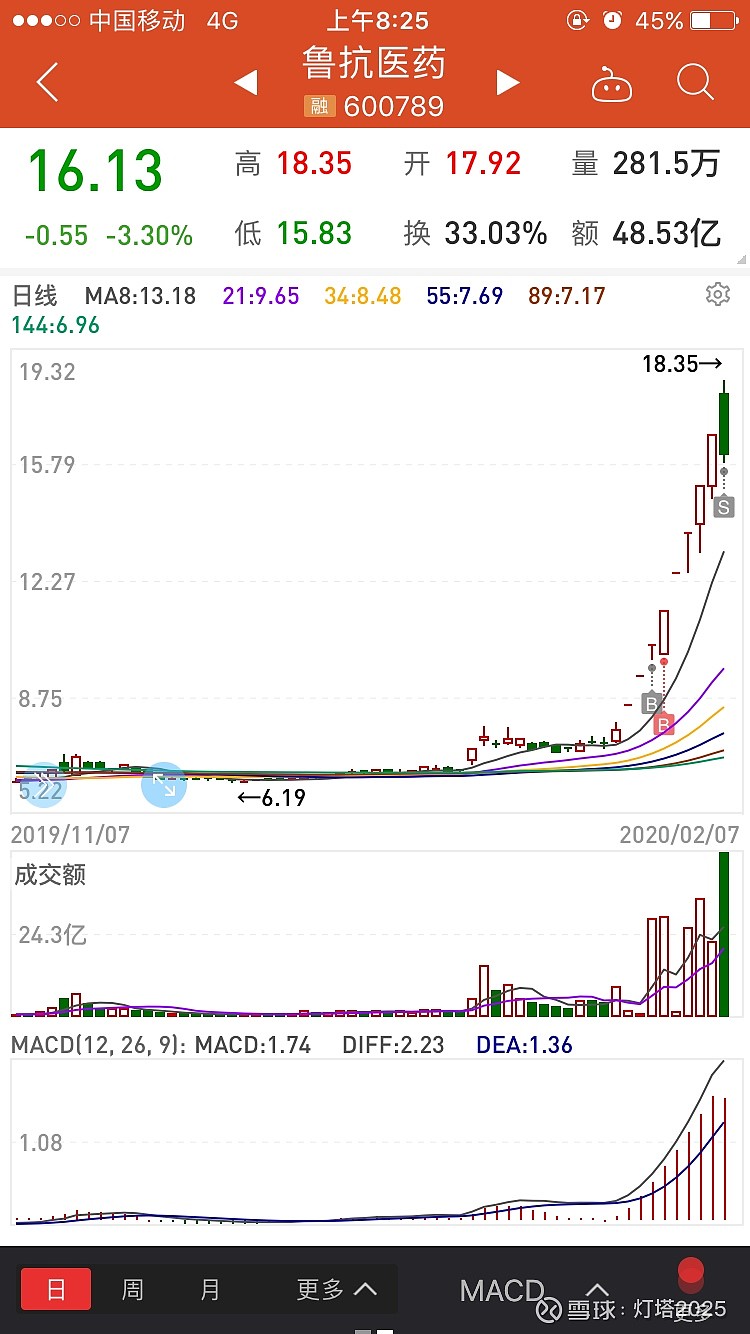Viewport: 750px width, 1334px height.
Task: Tap the blue resize bubble on the chart
Action: tap(163, 785)
